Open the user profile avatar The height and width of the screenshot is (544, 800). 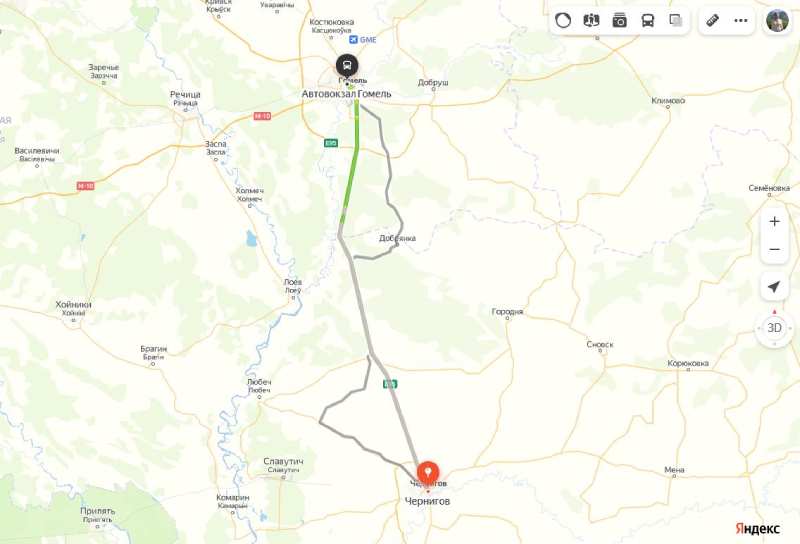pyautogui.click(x=777, y=20)
